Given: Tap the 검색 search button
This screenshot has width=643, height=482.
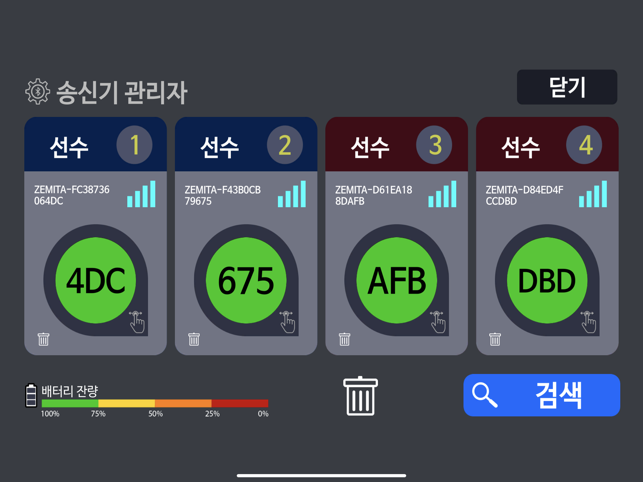Looking at the screenshot, I should (x=541, y=395).
